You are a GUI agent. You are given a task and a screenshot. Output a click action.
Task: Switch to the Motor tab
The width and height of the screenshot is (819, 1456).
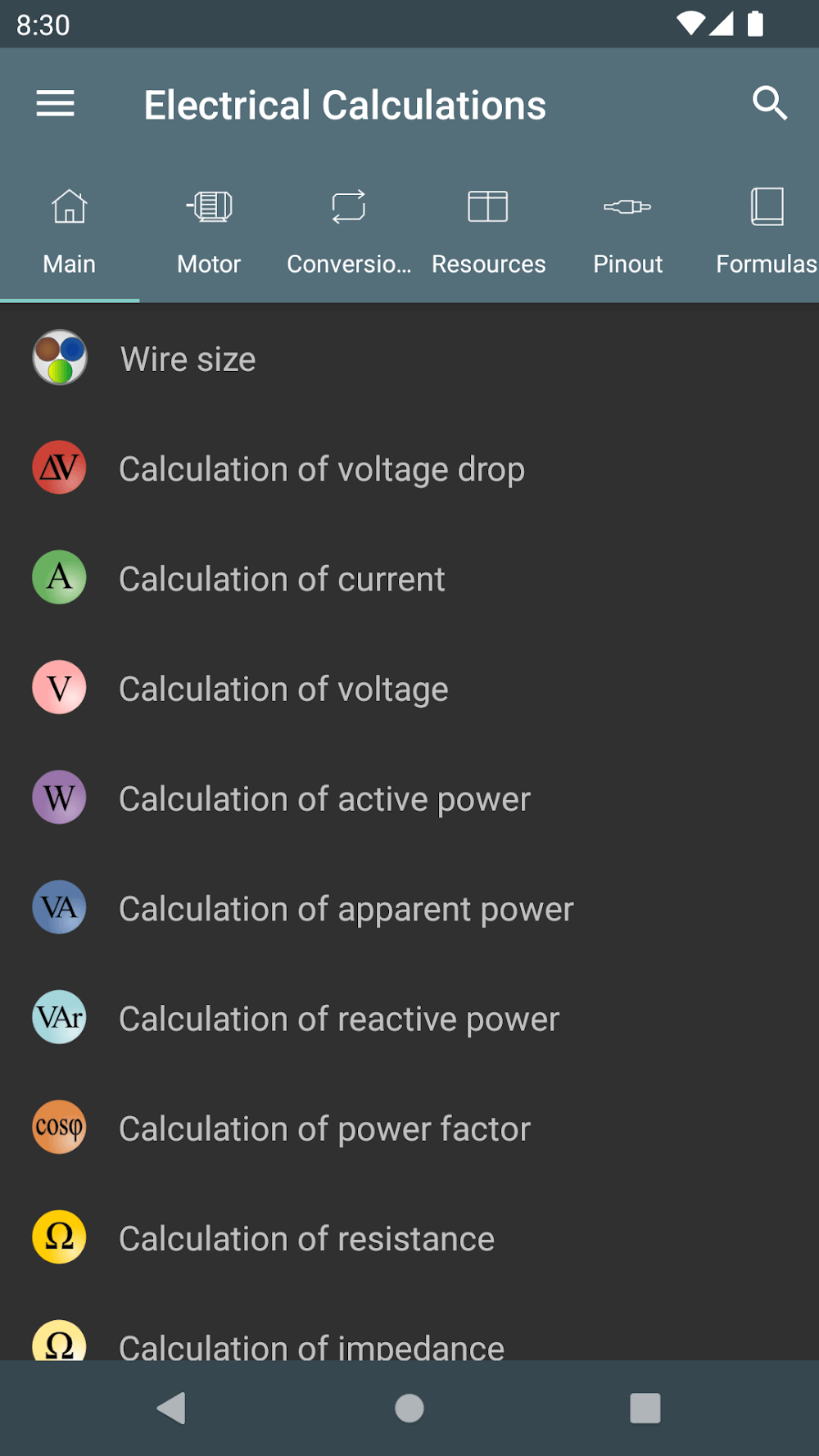pos(209,229)
